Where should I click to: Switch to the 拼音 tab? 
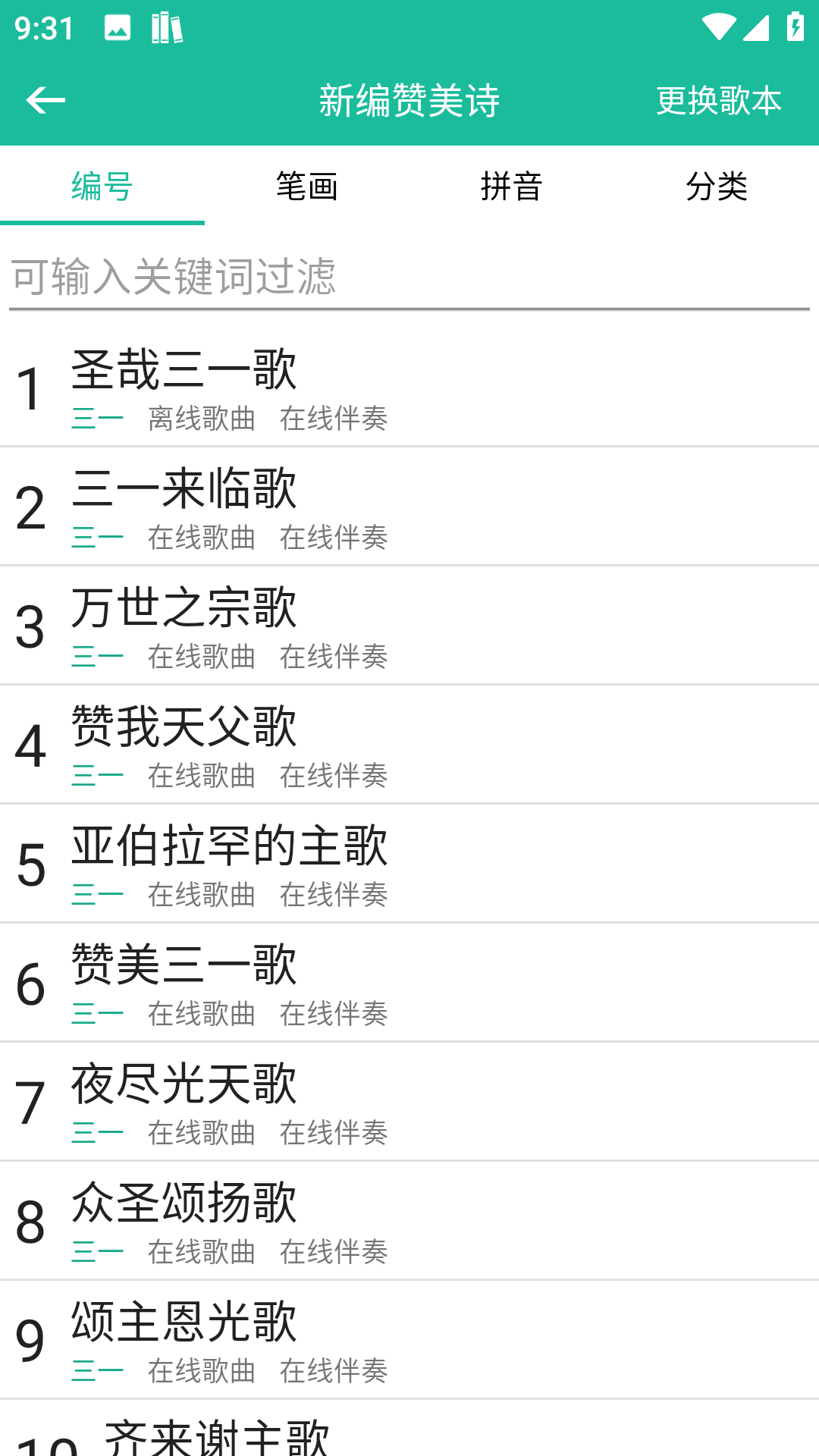[x=511, y=186]
